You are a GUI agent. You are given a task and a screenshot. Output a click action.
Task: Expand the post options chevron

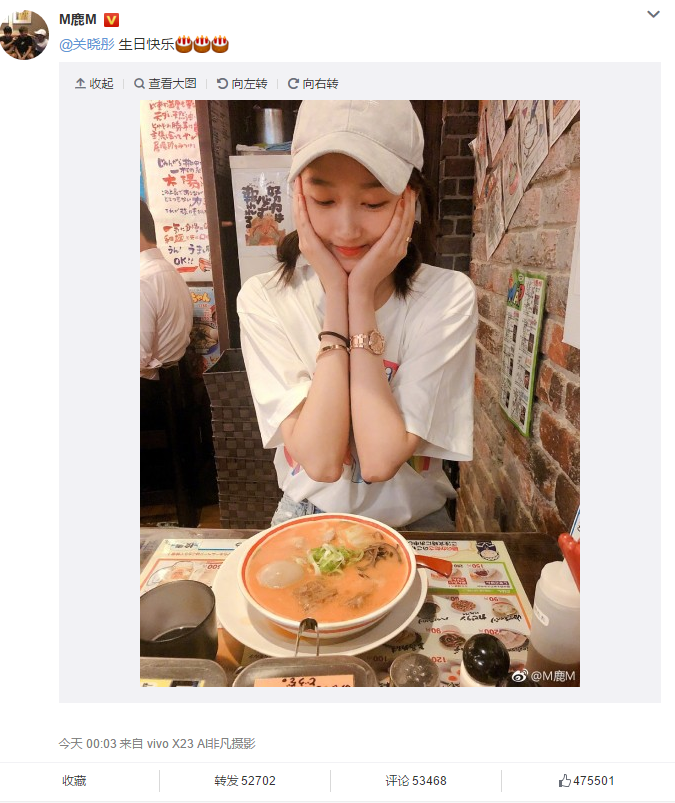pyautogui.click(x=653, y=14)
